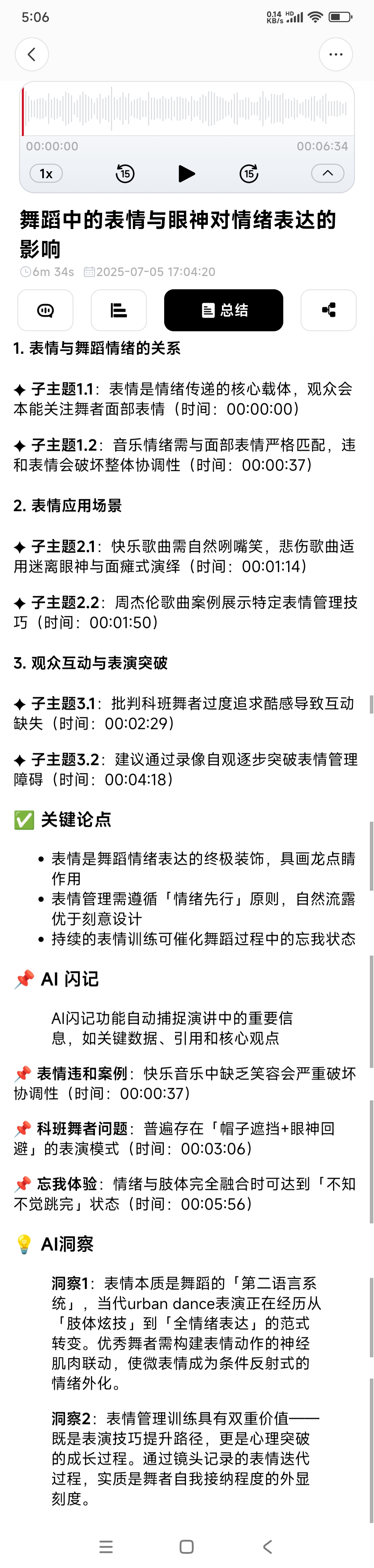
Task: Switch to the transcript chat tab
Action: coord(46,310)
